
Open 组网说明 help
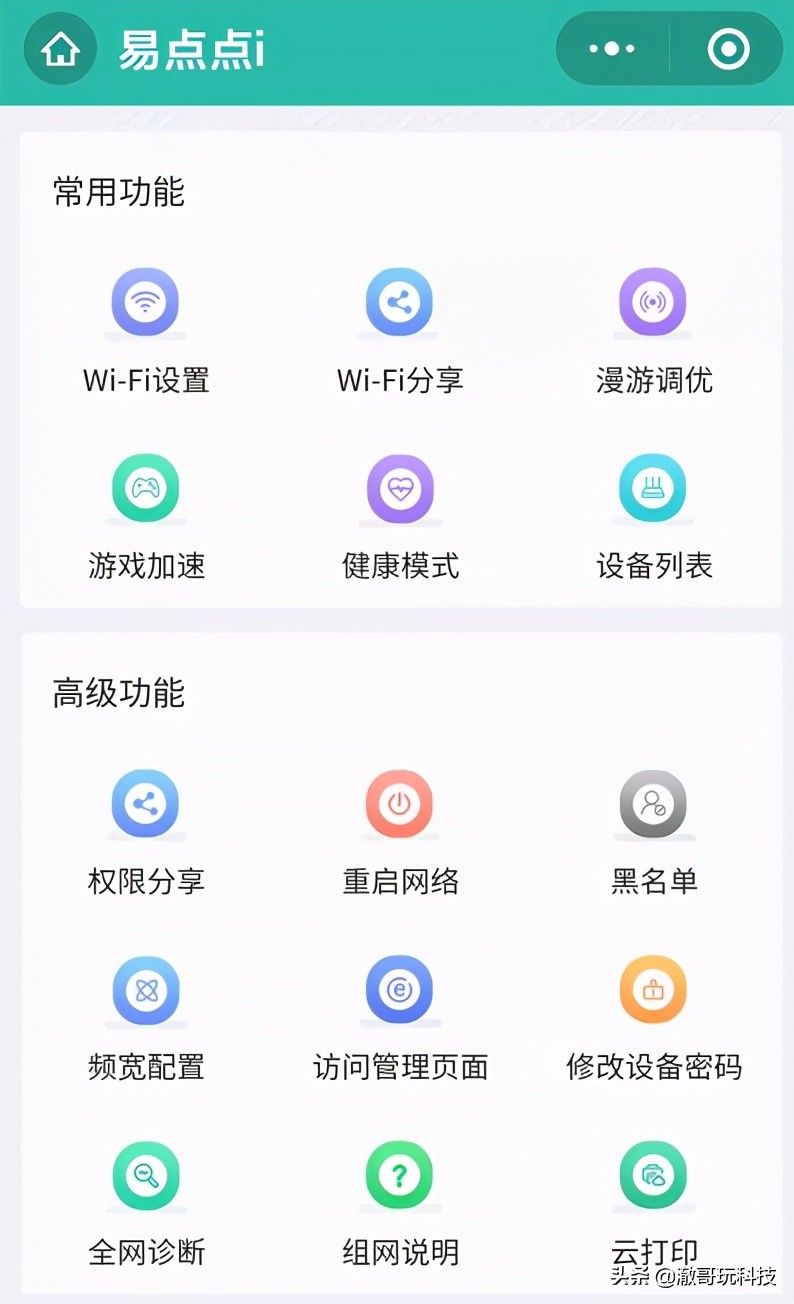point(400,1204)
